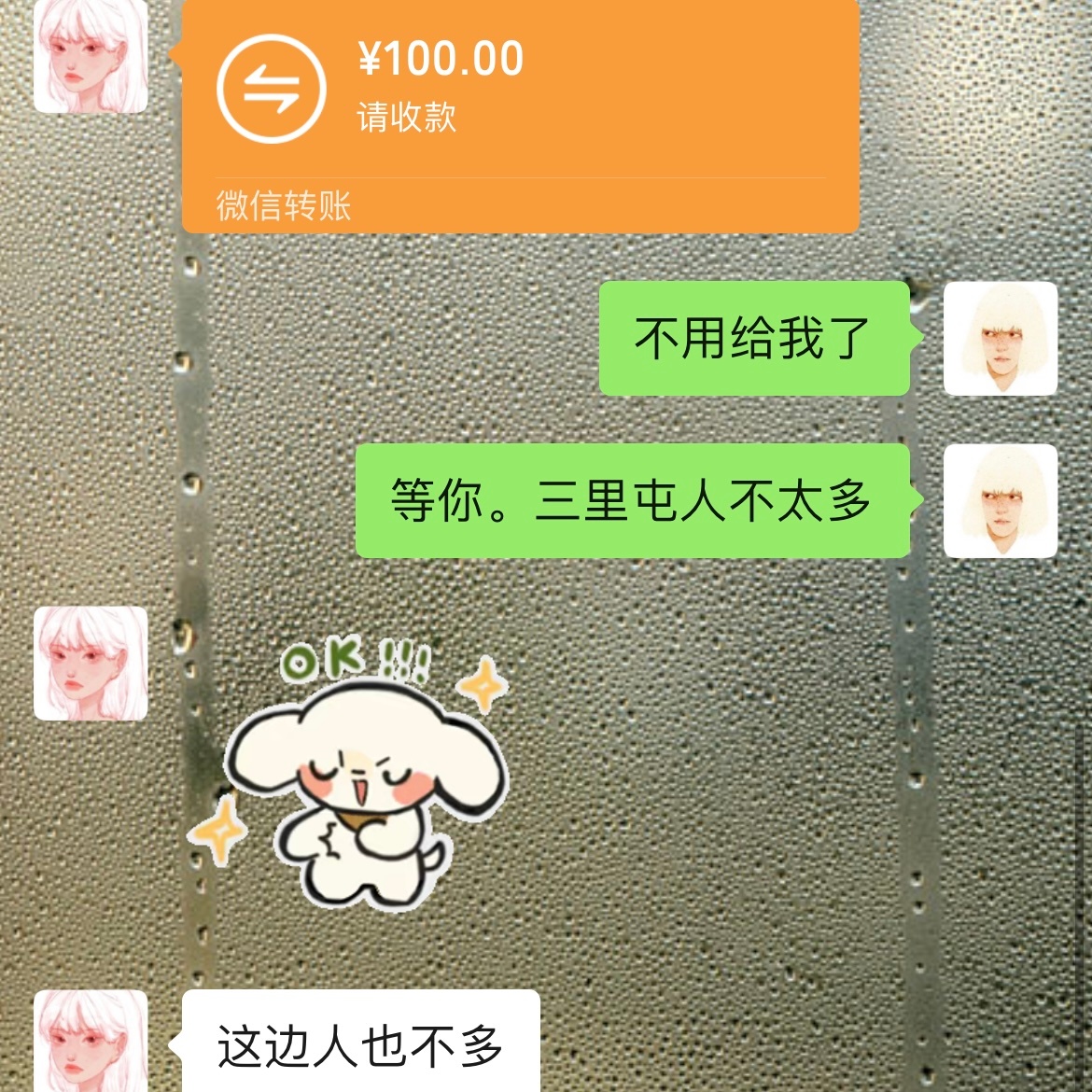Viewport: 1092px width, 1092px height.
Task: Tap the contact's avatar beside the ¥100.00 transfer
Action: click(x=91, y=58)
